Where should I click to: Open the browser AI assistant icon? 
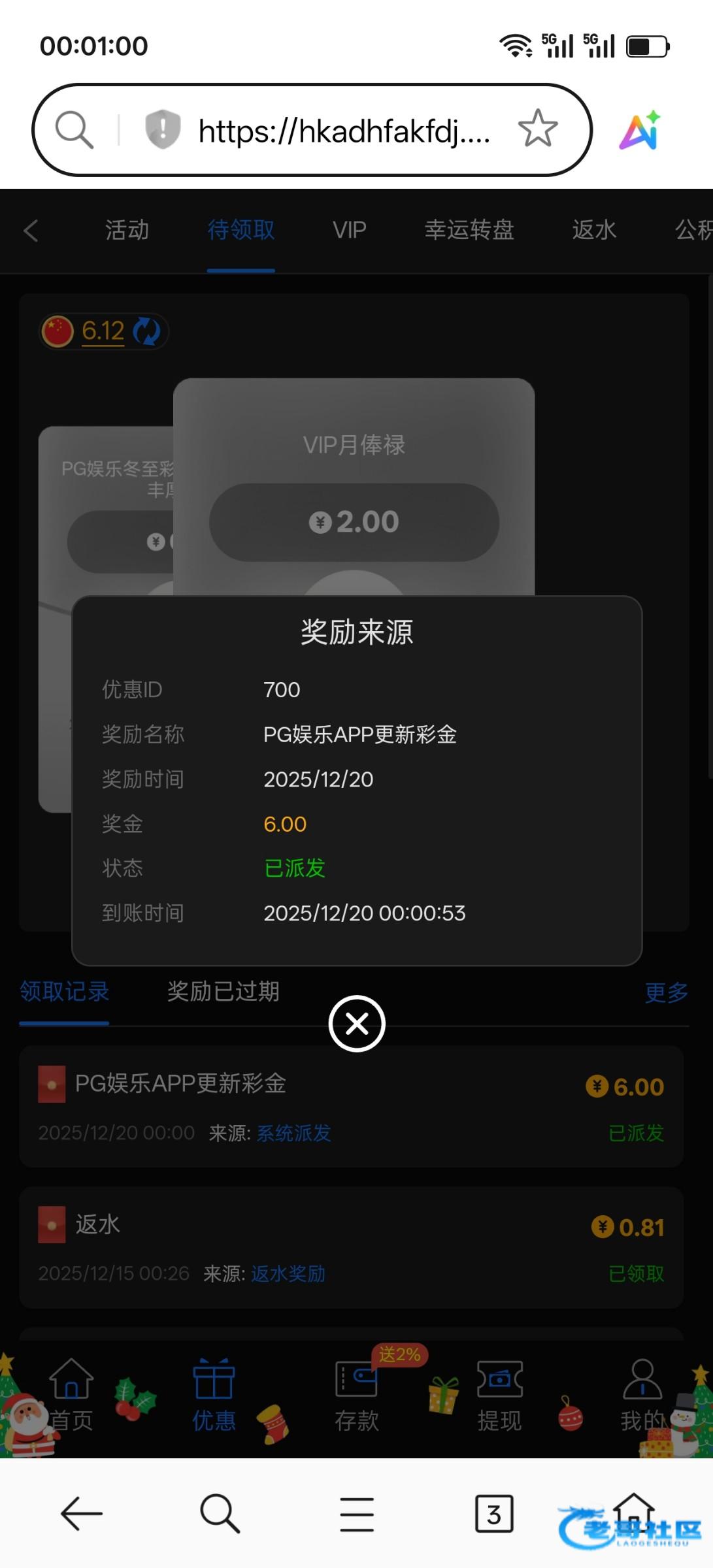click(640, 130)
